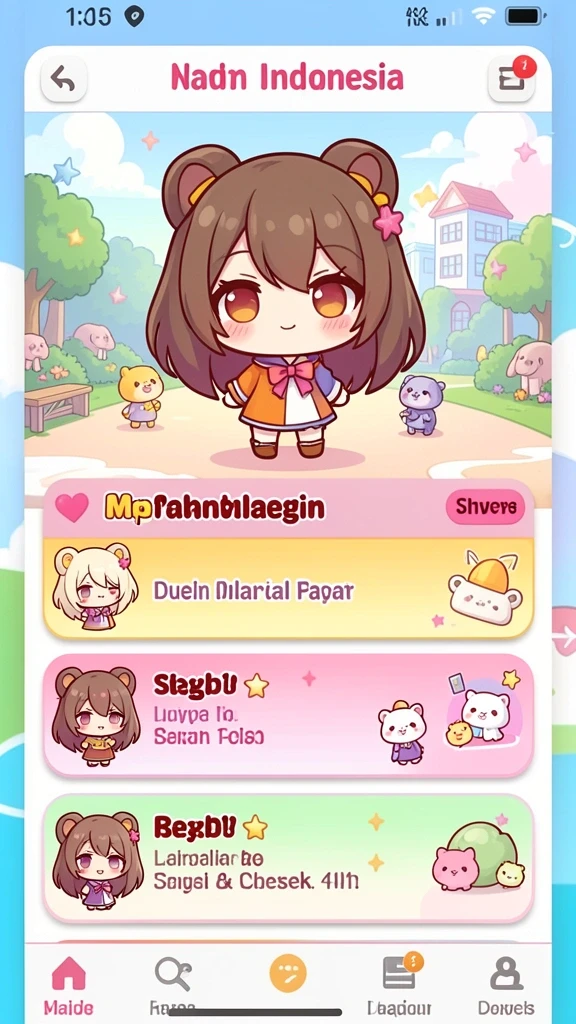Tap the pink Shvere button

pos(485,507)
